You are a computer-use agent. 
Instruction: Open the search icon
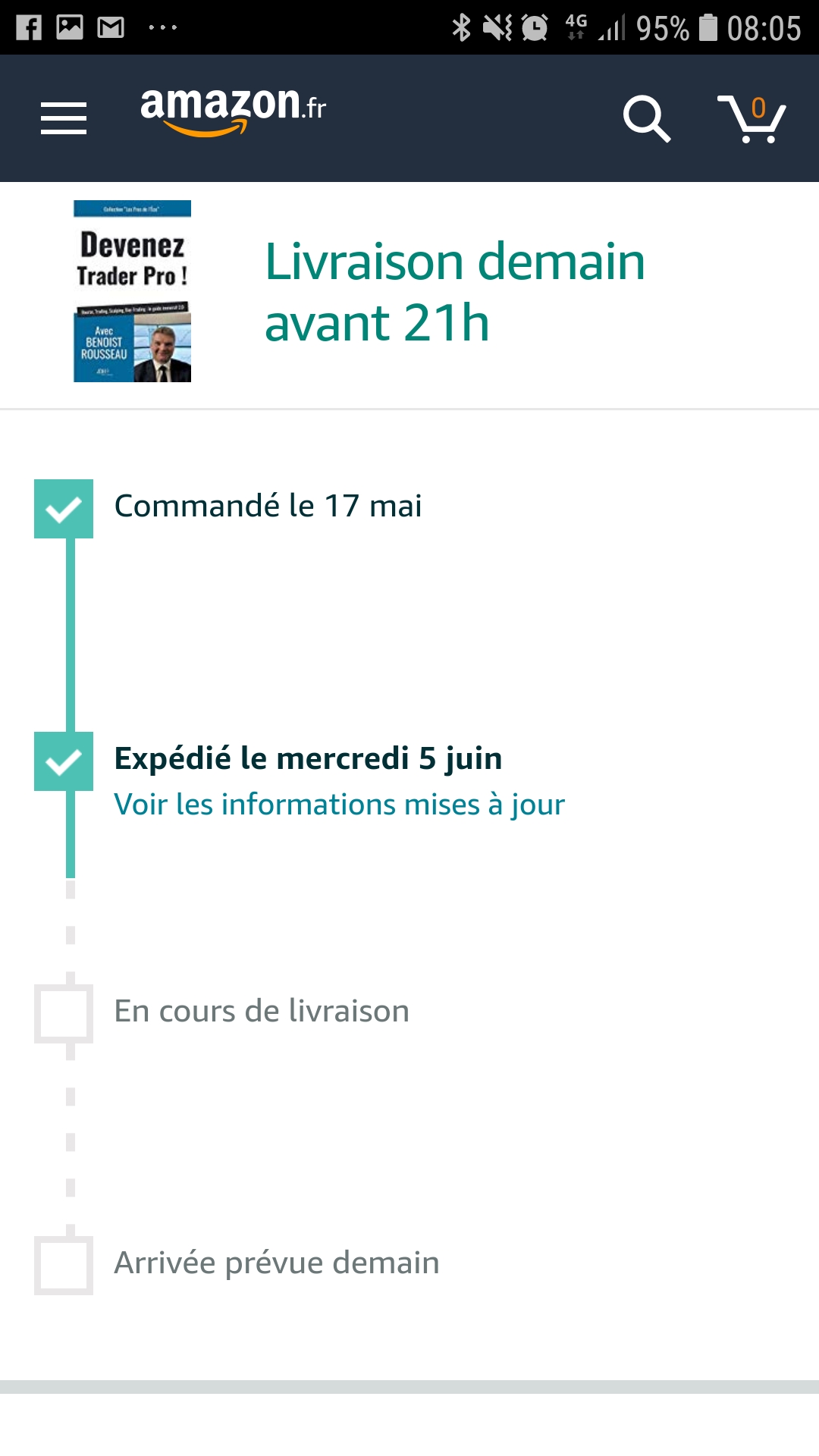tap(646, 118)
